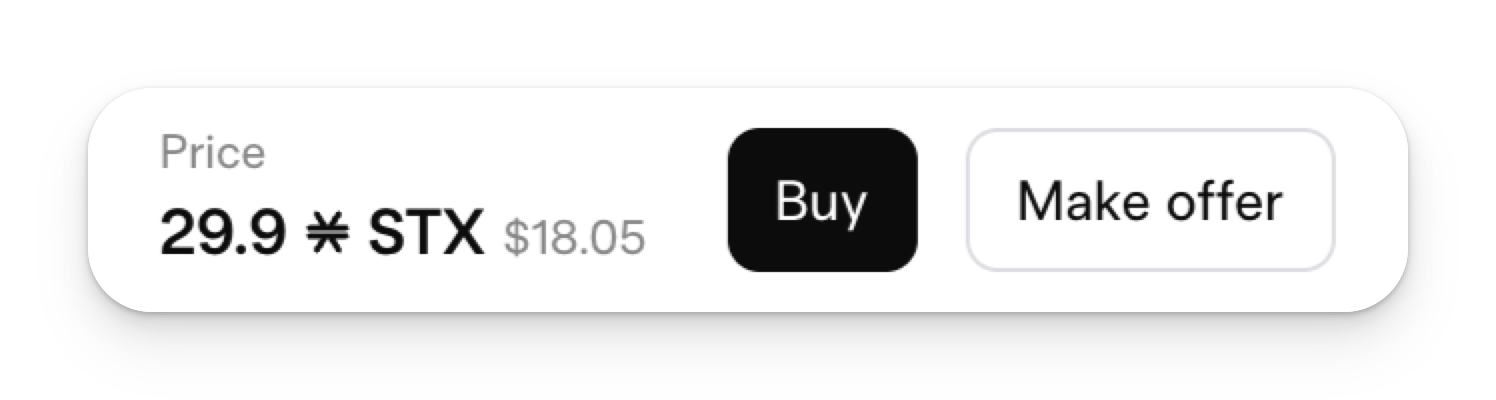Tap the Buy button
The width and height of the screenshot is (1496, 400).
coord(822,201)
